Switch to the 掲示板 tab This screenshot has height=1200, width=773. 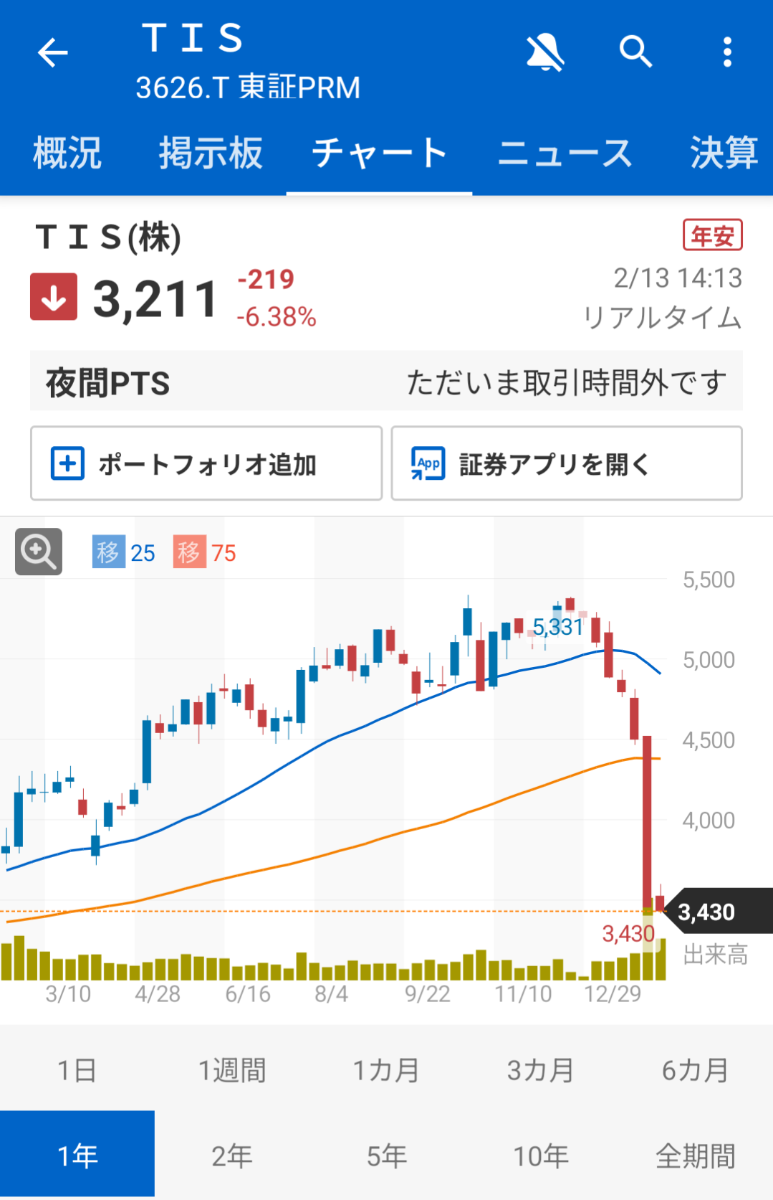point(211,154)
